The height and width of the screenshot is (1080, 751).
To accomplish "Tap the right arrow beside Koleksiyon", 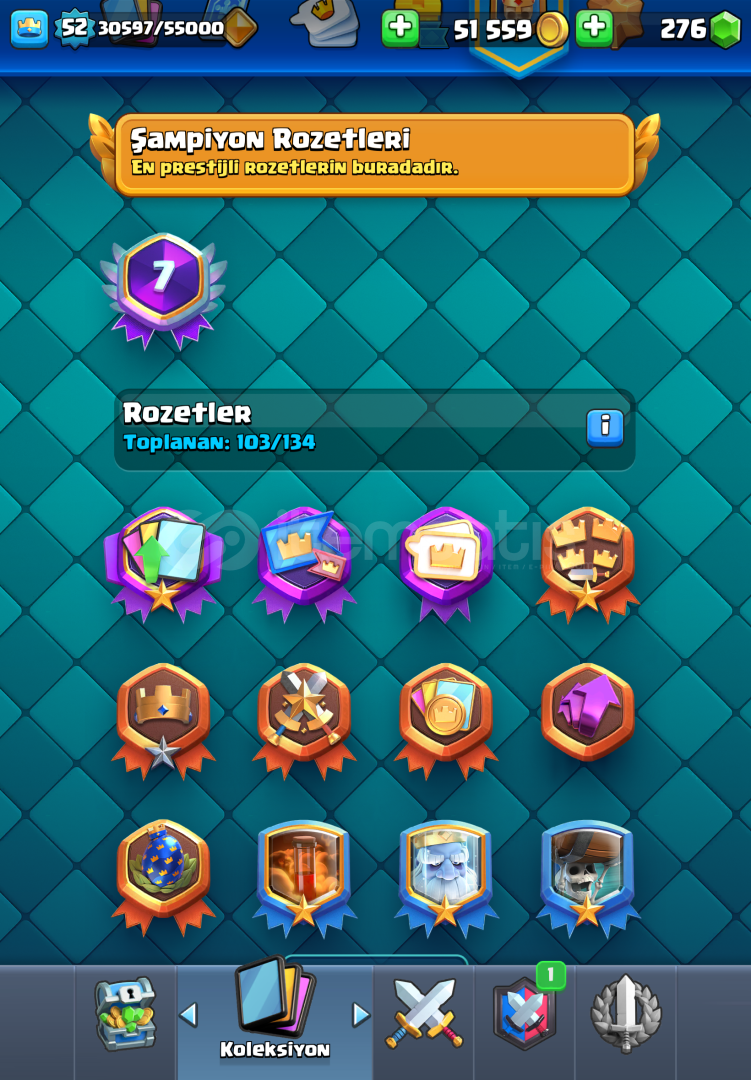I will point(361,1014).
